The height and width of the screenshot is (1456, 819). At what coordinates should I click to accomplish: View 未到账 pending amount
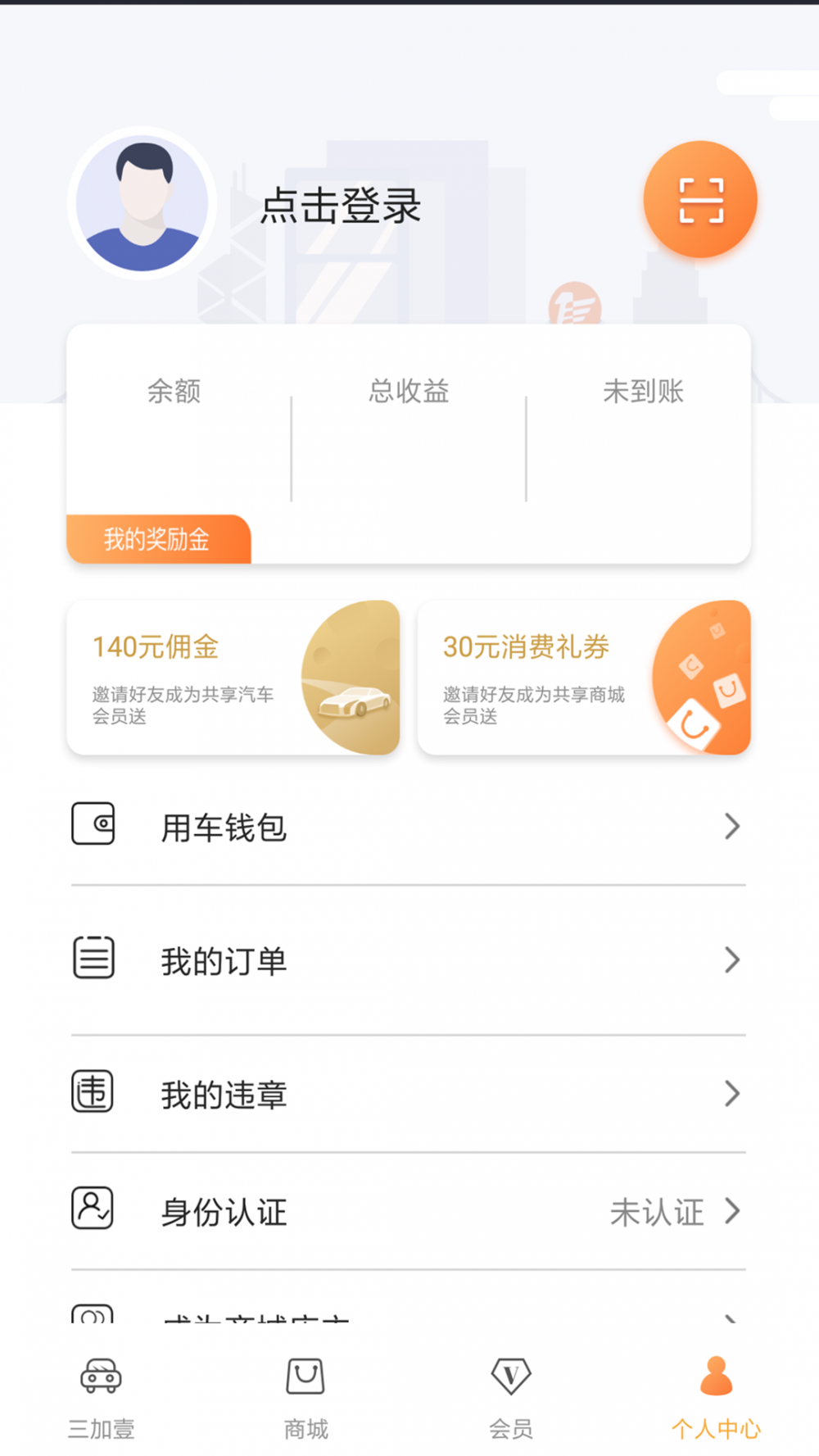pos(643,426)
